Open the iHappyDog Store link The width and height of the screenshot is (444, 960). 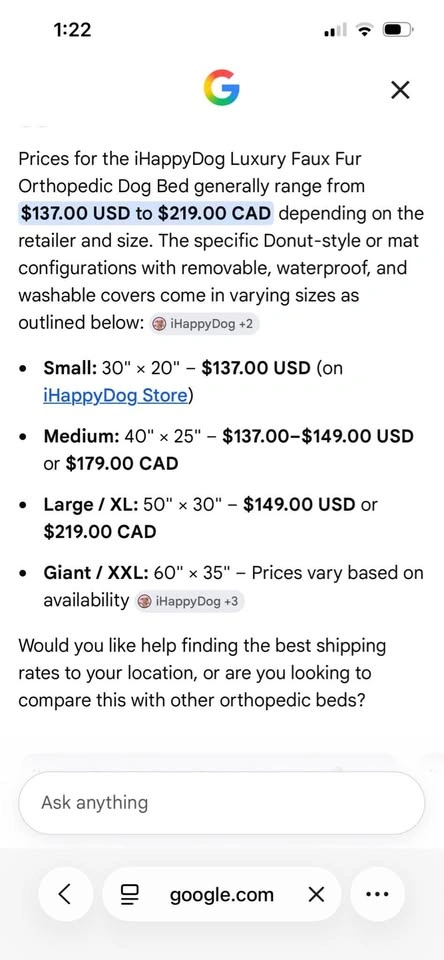pos(115,396)
